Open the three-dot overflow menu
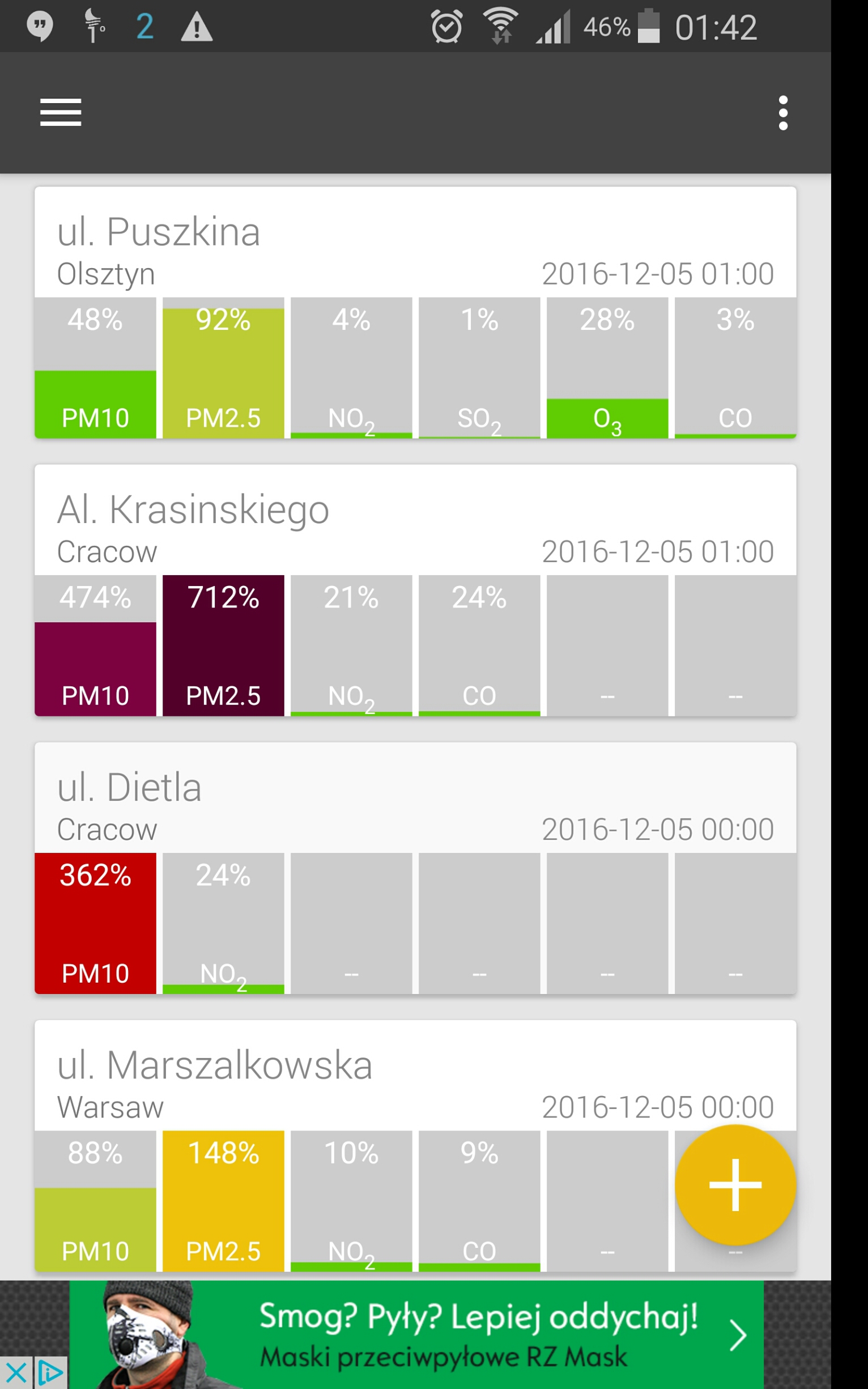 pos(782,113)
